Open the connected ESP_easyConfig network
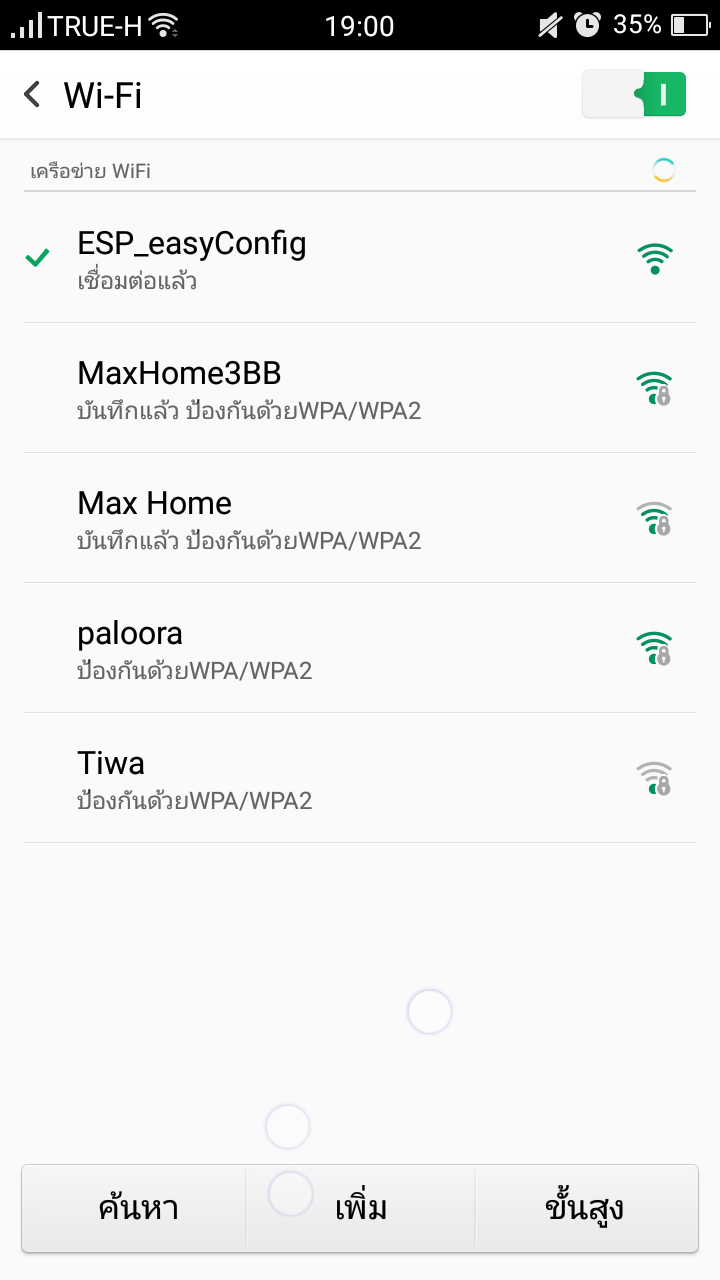The height and width of the screenshot is (1280, 720). click(360, 258)
